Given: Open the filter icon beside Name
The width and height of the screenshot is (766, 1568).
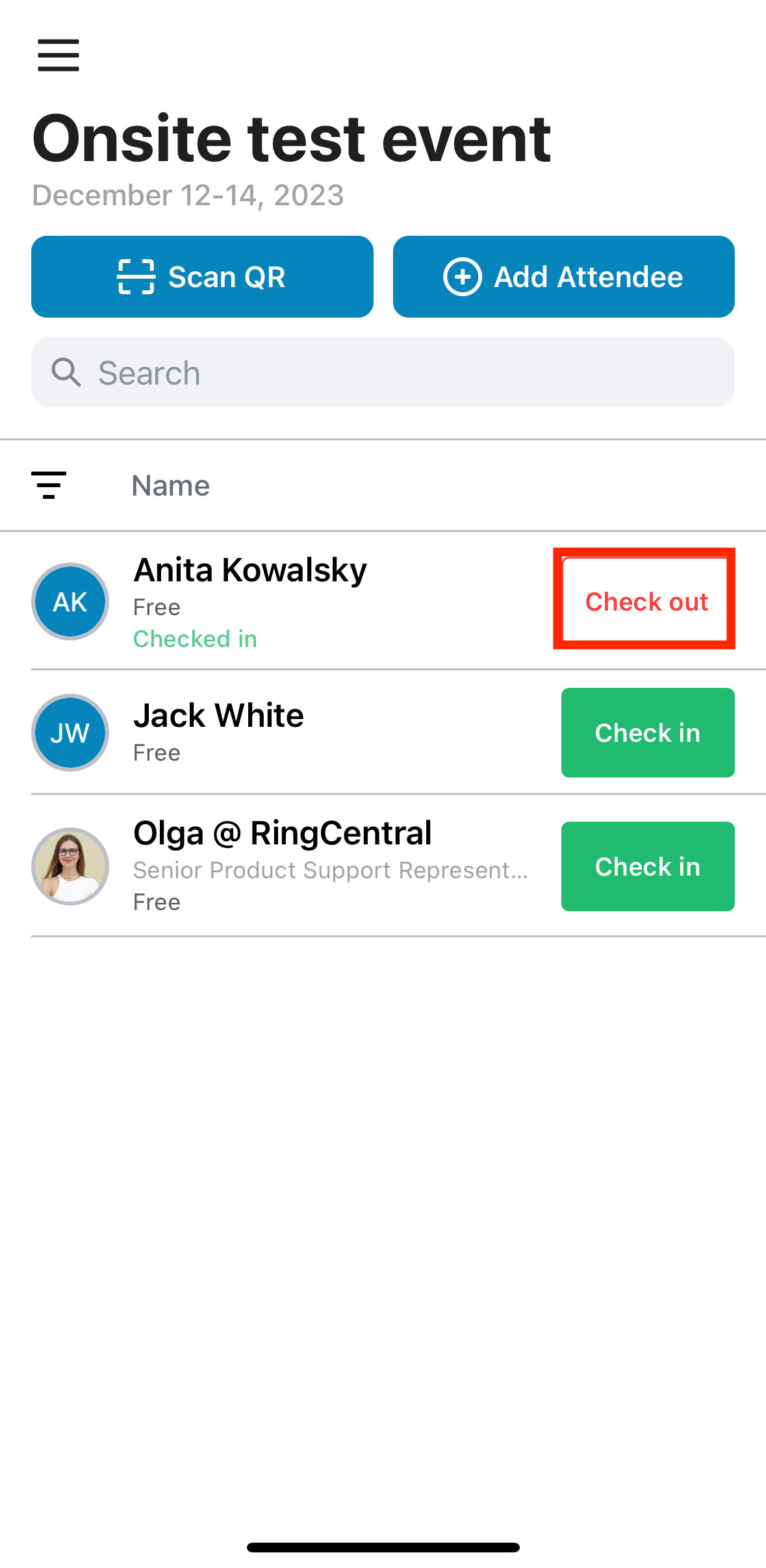Looking at the screenshot, I should coord(49,485).
